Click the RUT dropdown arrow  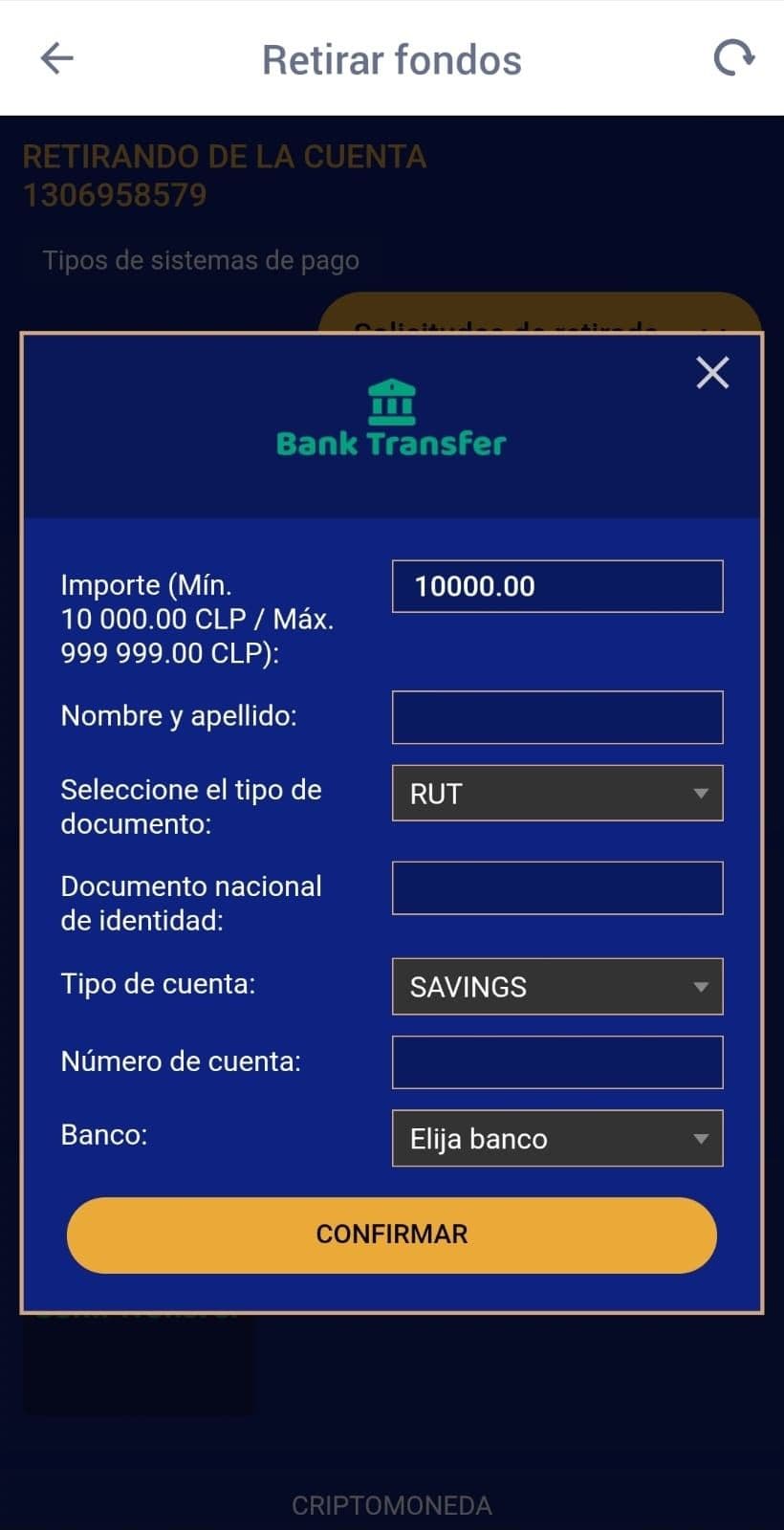click(701, 793)
